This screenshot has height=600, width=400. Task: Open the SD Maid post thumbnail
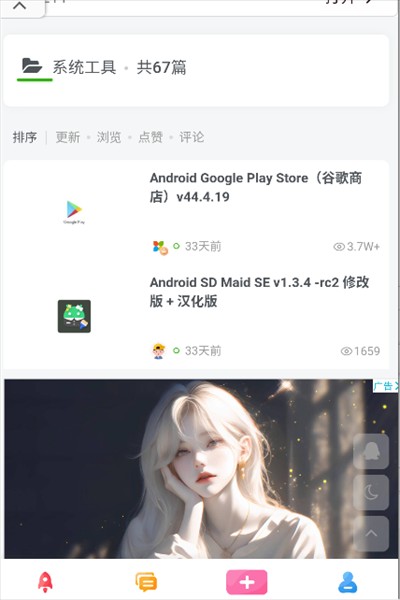tap(74, 316)
